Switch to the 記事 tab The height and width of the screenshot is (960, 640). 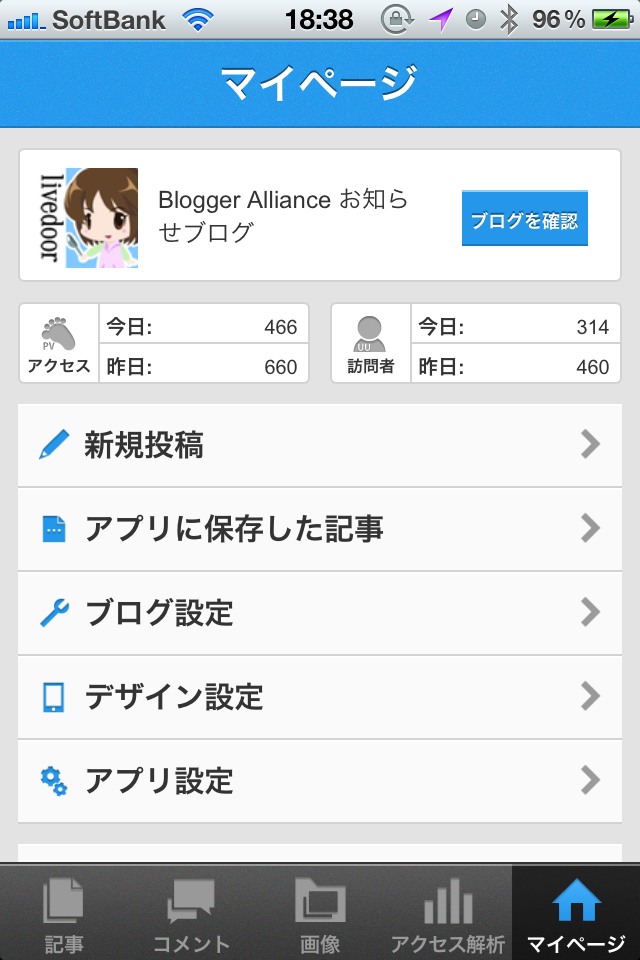pyautogui.click(x=64, y=914)
